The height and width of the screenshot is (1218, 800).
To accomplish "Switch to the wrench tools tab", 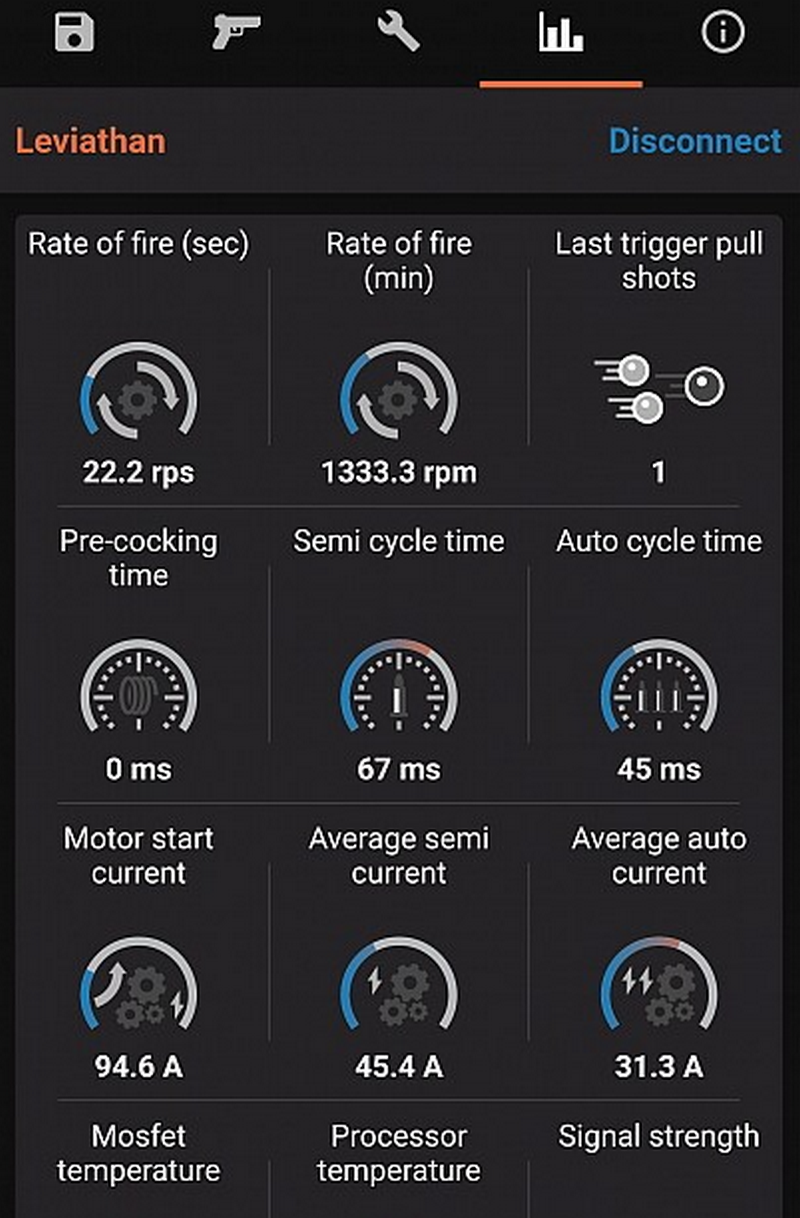I will (x=398, y=33).
